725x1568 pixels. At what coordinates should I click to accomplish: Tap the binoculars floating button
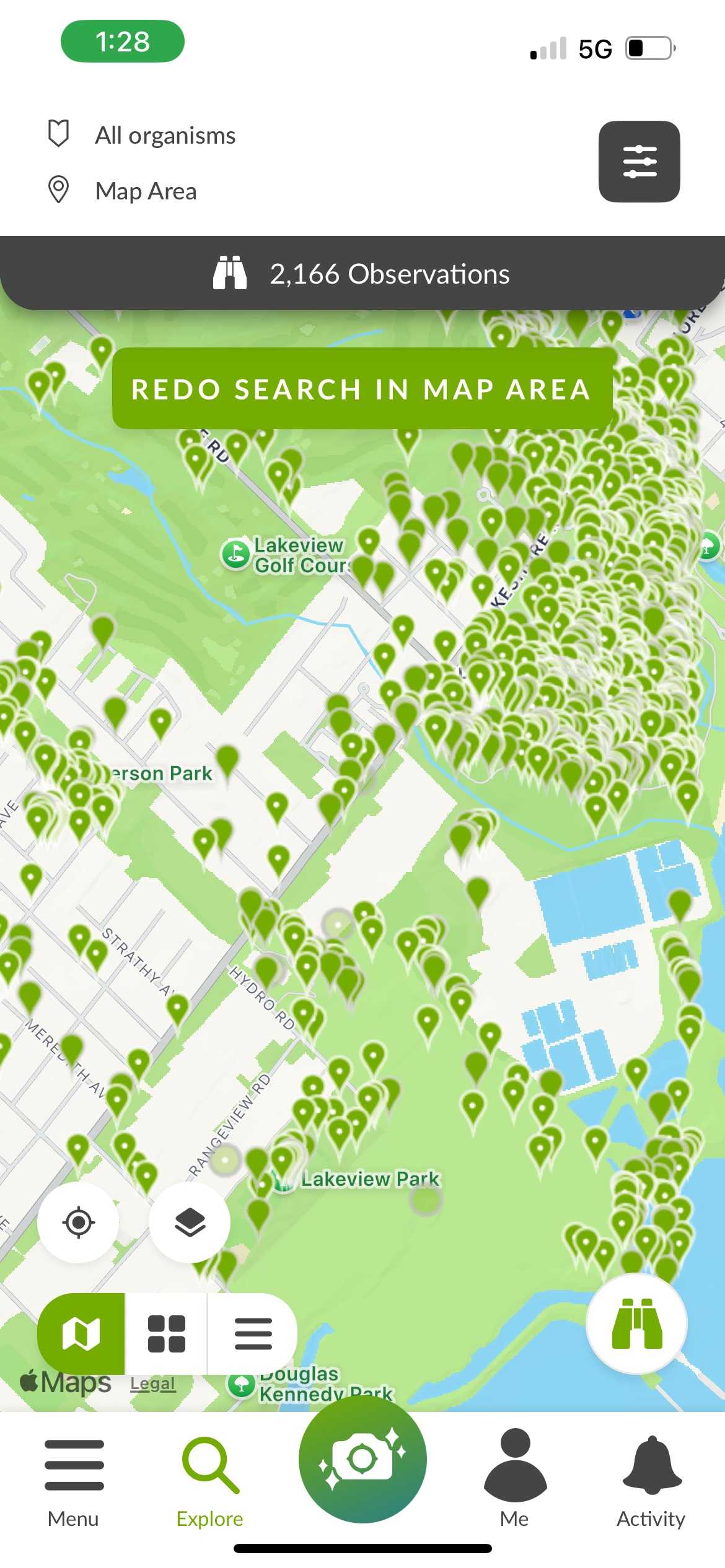636,1323
